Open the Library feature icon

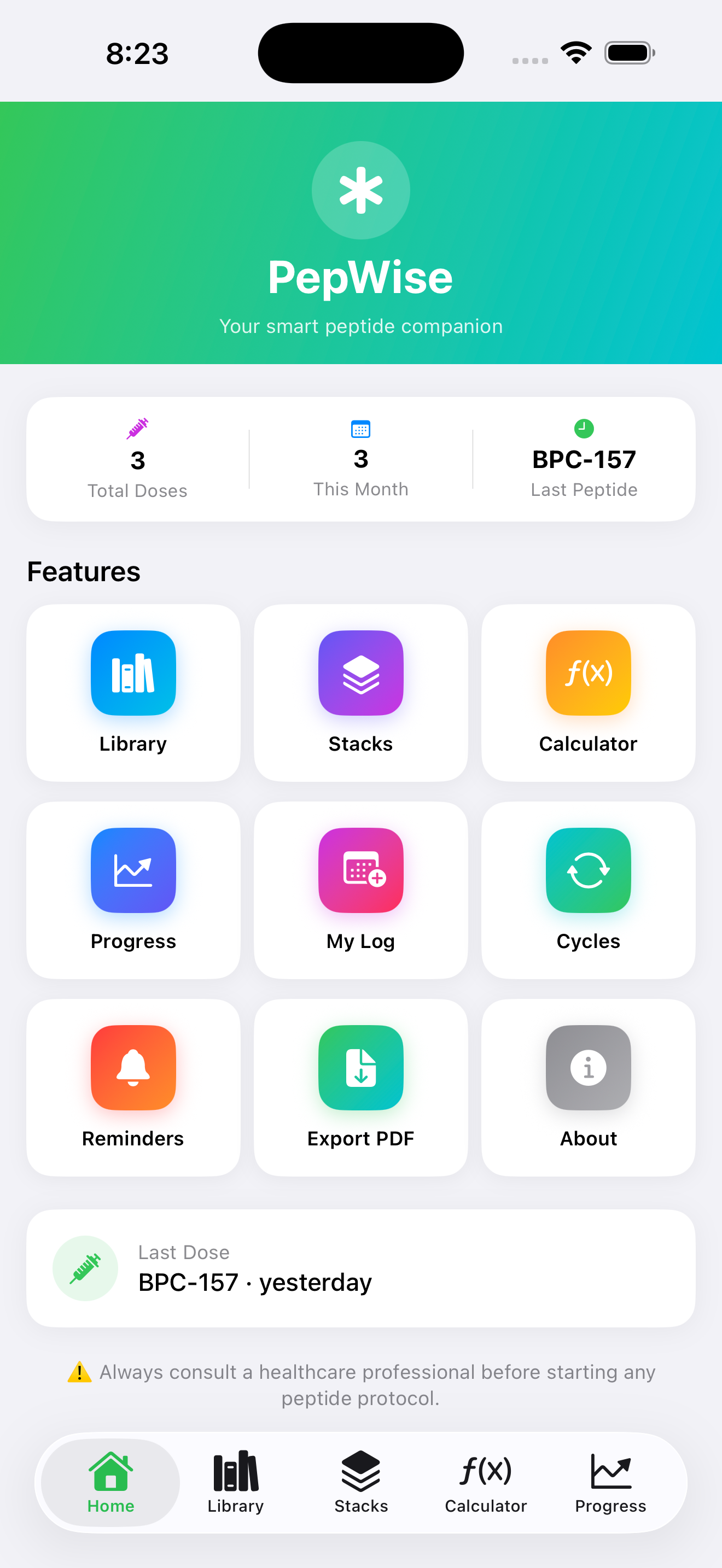point(133,672)
